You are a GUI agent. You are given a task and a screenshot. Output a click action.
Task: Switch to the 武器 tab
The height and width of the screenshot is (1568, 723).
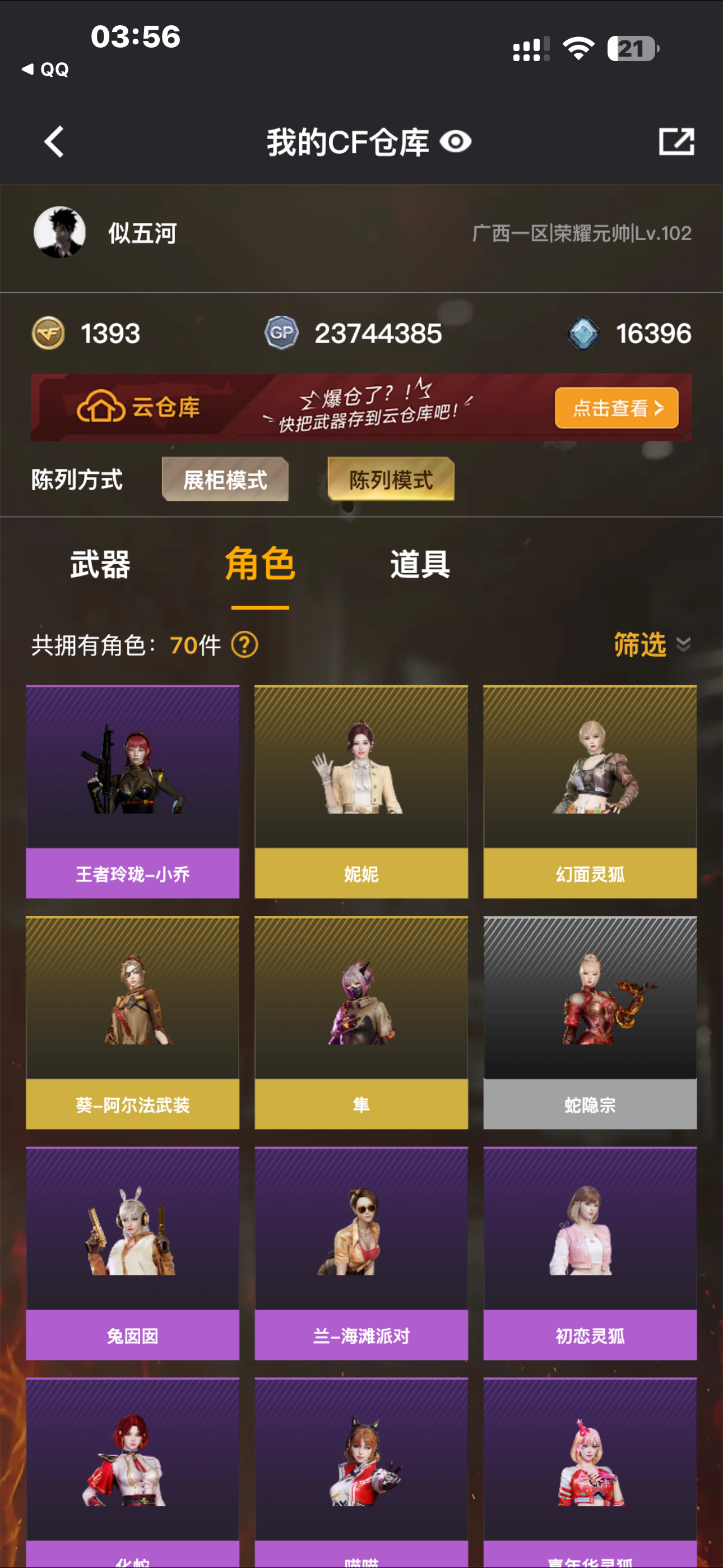pyautogui.click(x=100, y=564)
